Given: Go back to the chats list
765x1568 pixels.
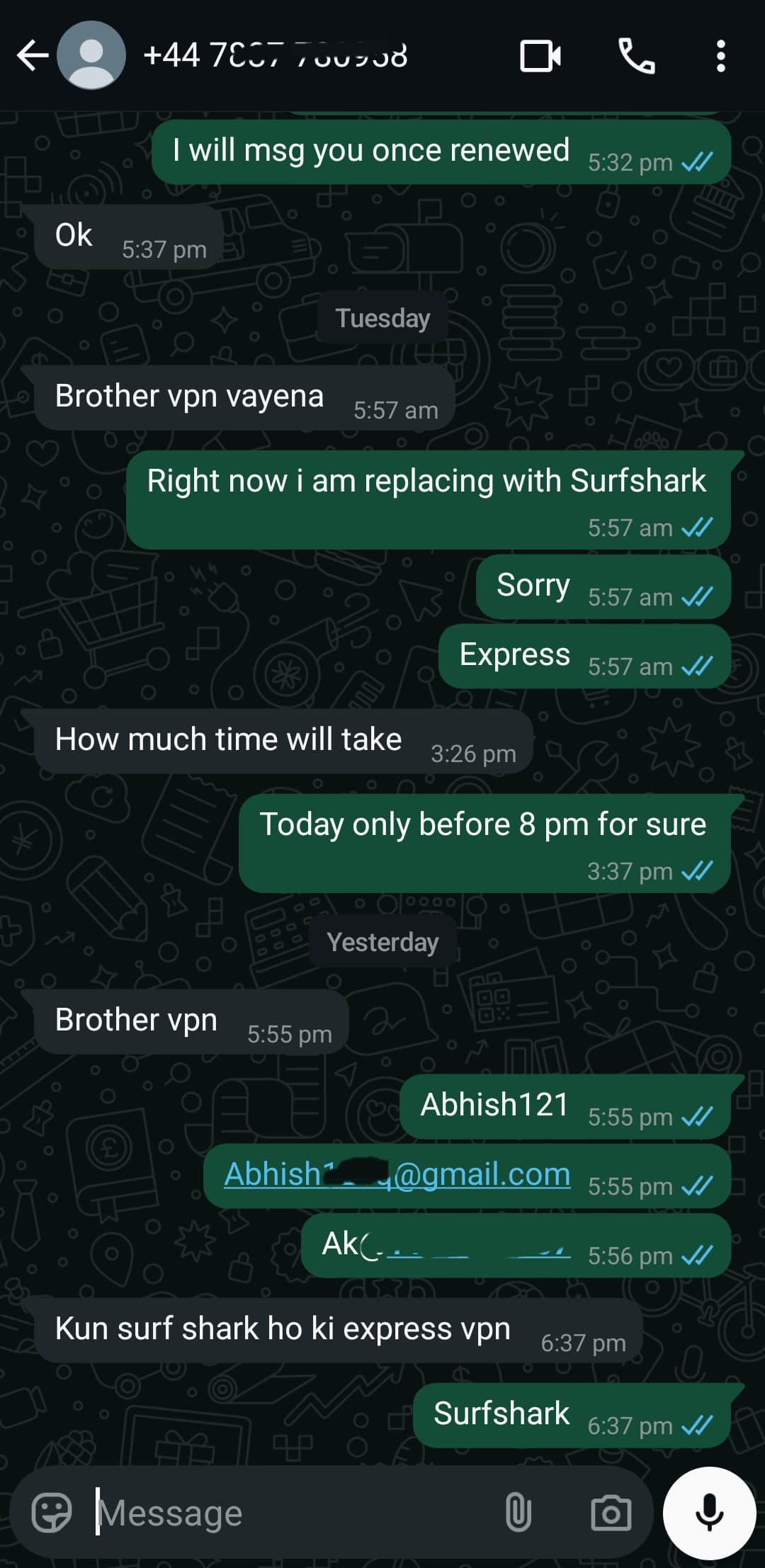Looking at the screenshot, I should 32,55.
